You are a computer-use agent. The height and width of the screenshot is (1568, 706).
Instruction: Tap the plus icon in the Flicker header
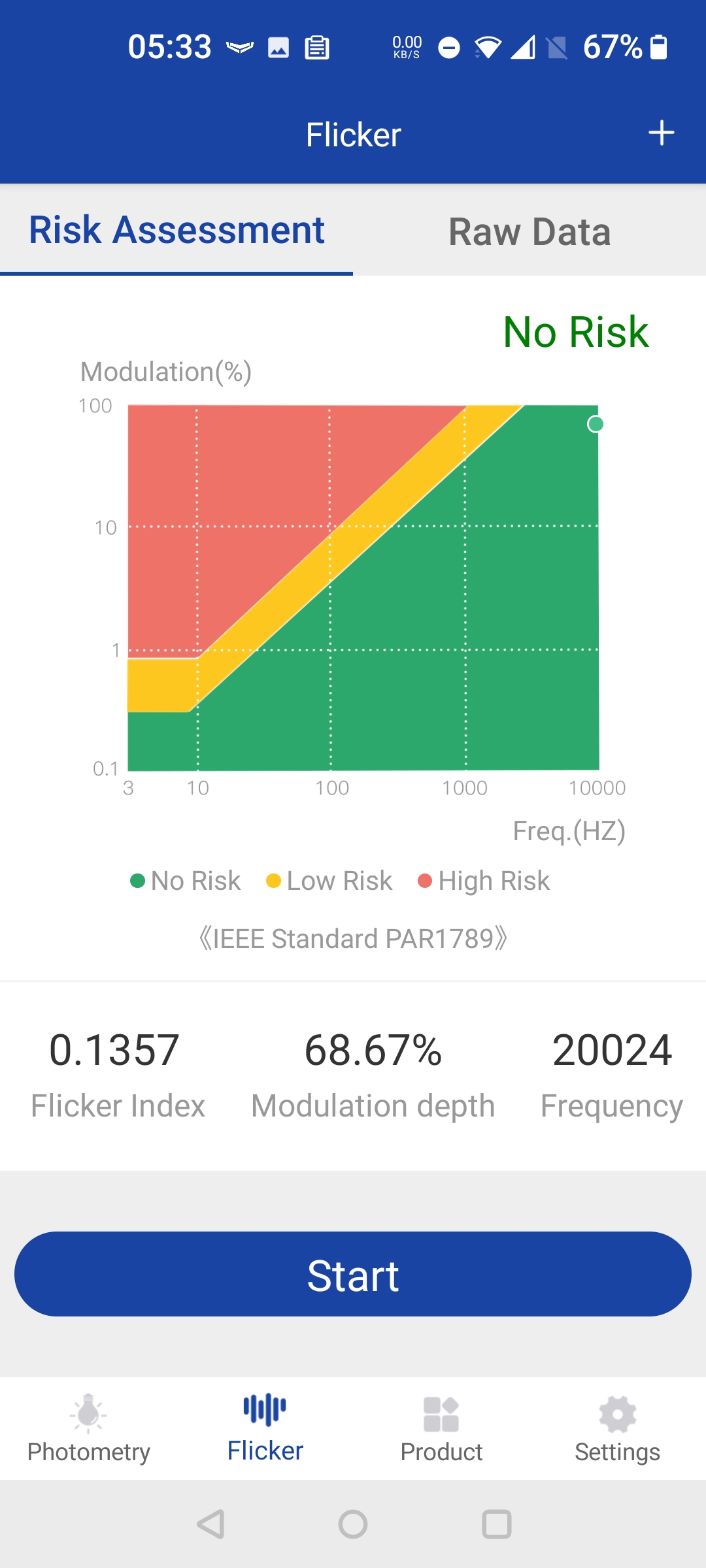point(661,133)
